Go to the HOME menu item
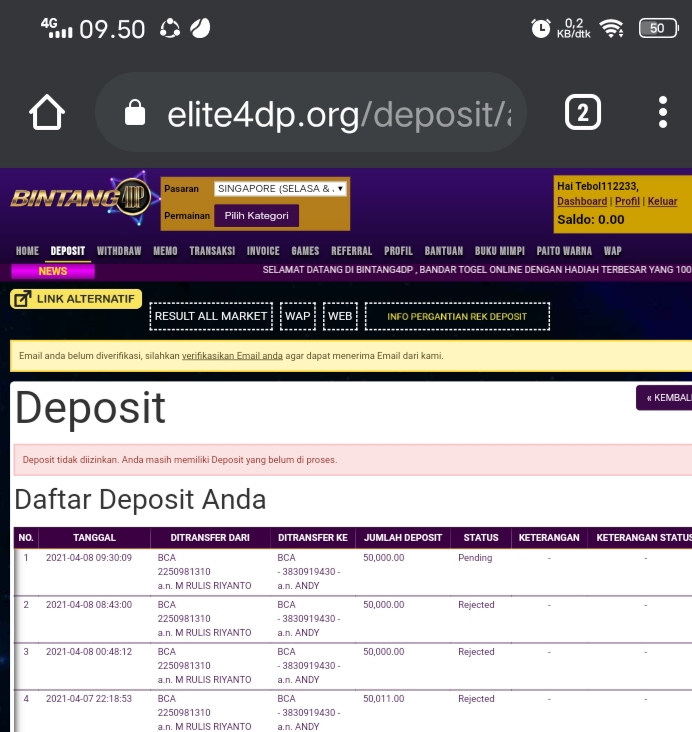Viewport: 692px width, 732px height. [x=27, y=251]
